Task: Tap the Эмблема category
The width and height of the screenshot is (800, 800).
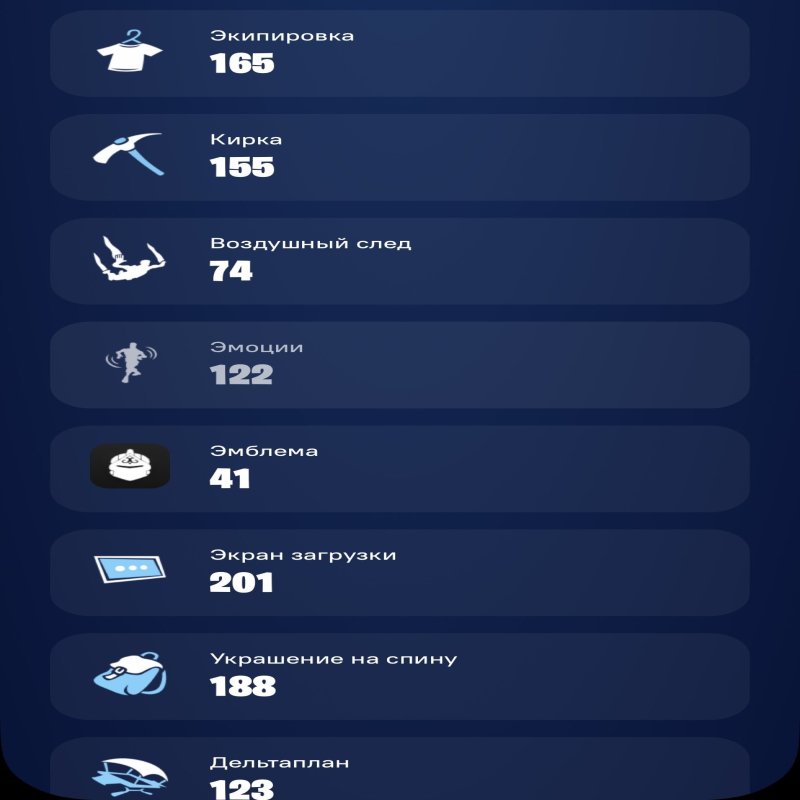Action: (x=400, y=469)
